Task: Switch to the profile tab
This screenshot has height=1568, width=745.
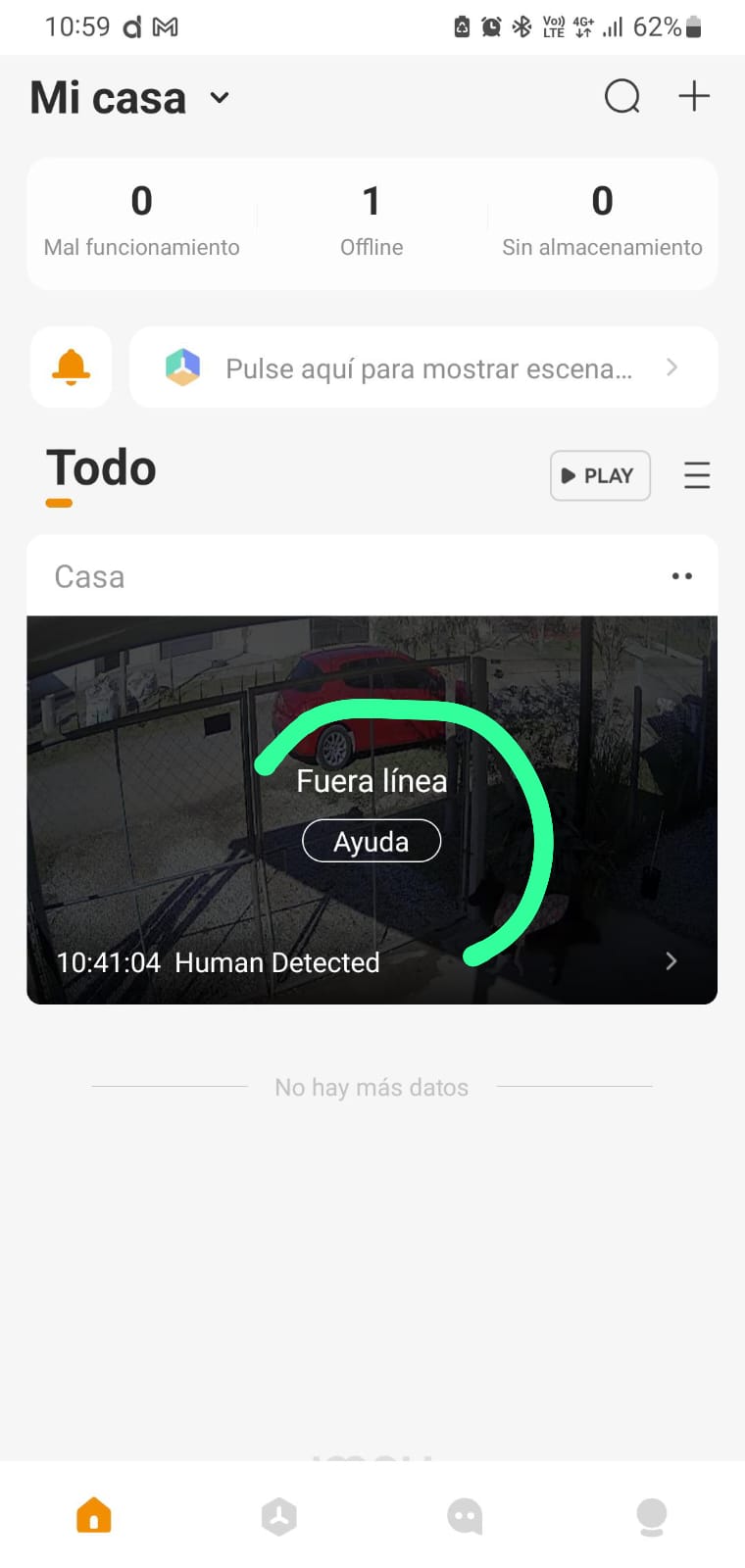Action: 651,1516
